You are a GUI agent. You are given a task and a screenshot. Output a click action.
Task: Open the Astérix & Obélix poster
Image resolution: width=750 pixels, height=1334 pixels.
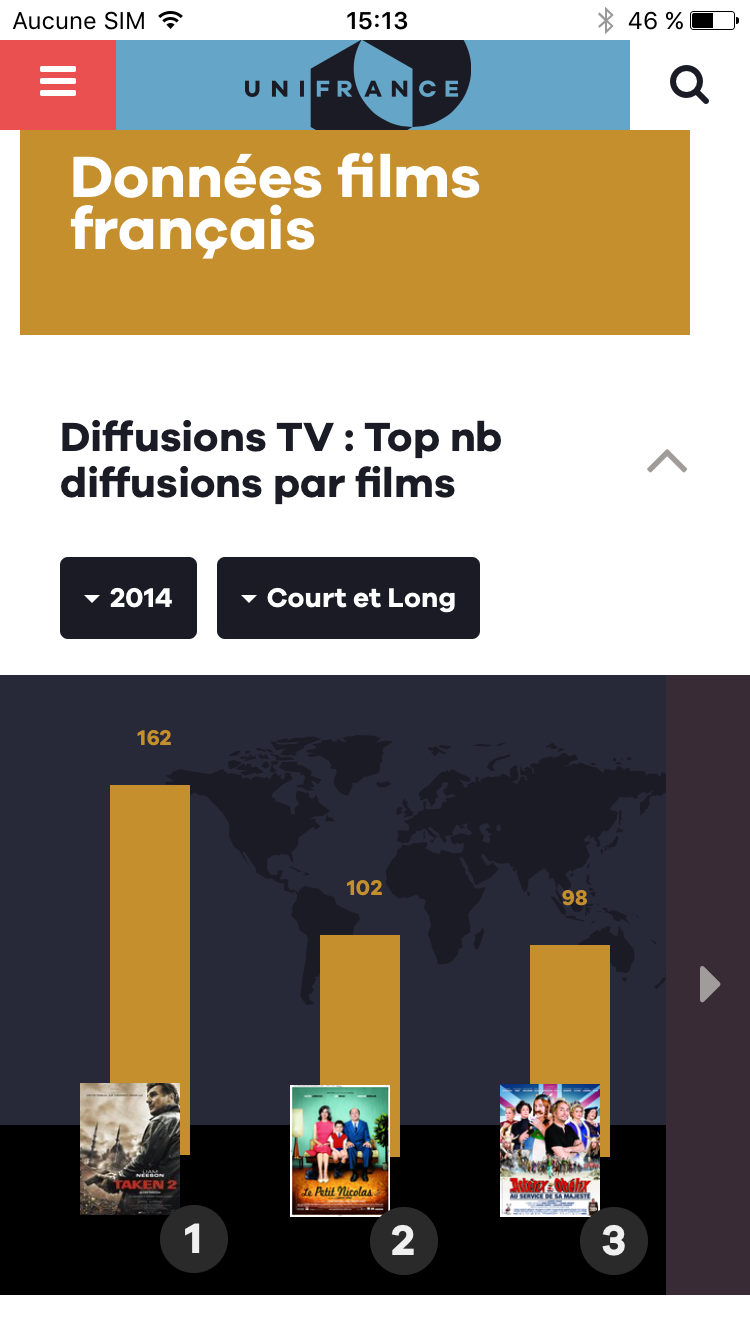click(x=550, y=1150)
